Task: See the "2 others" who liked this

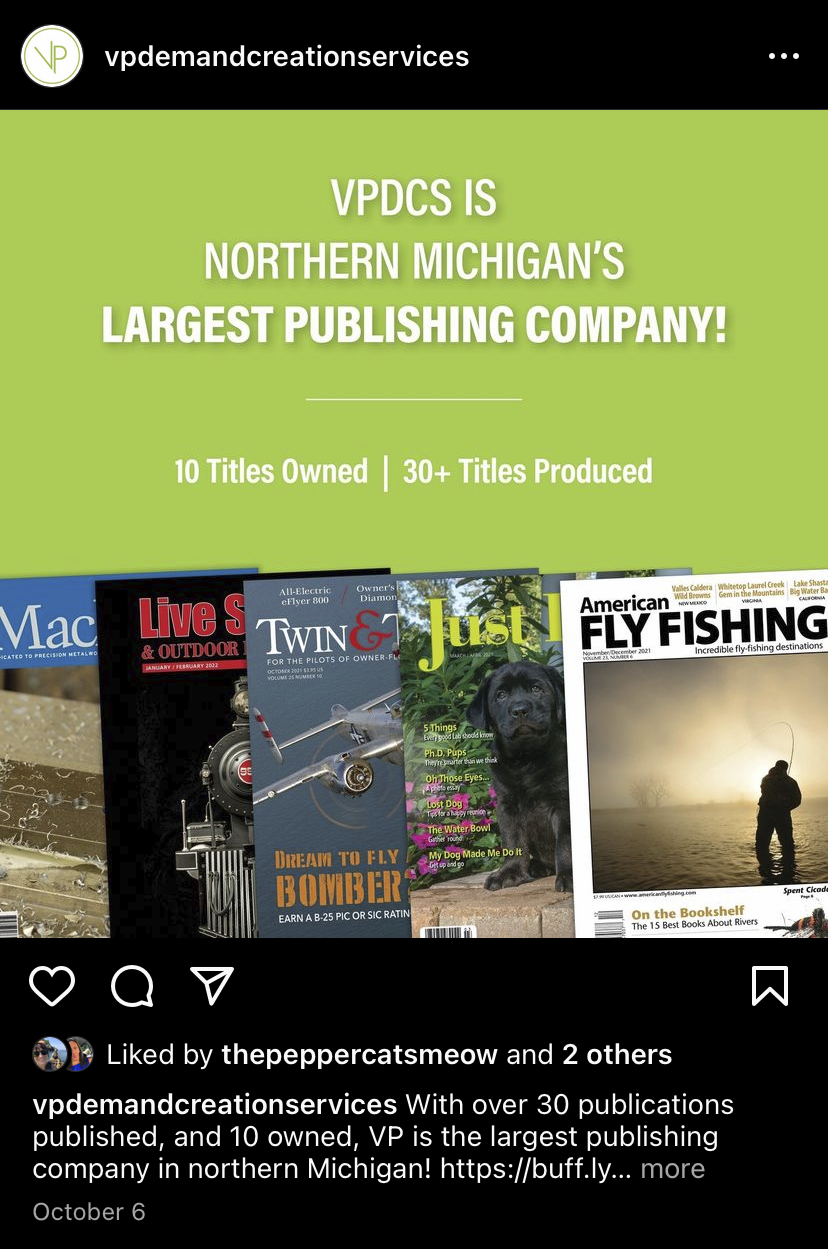Action: coord(617,1054)
